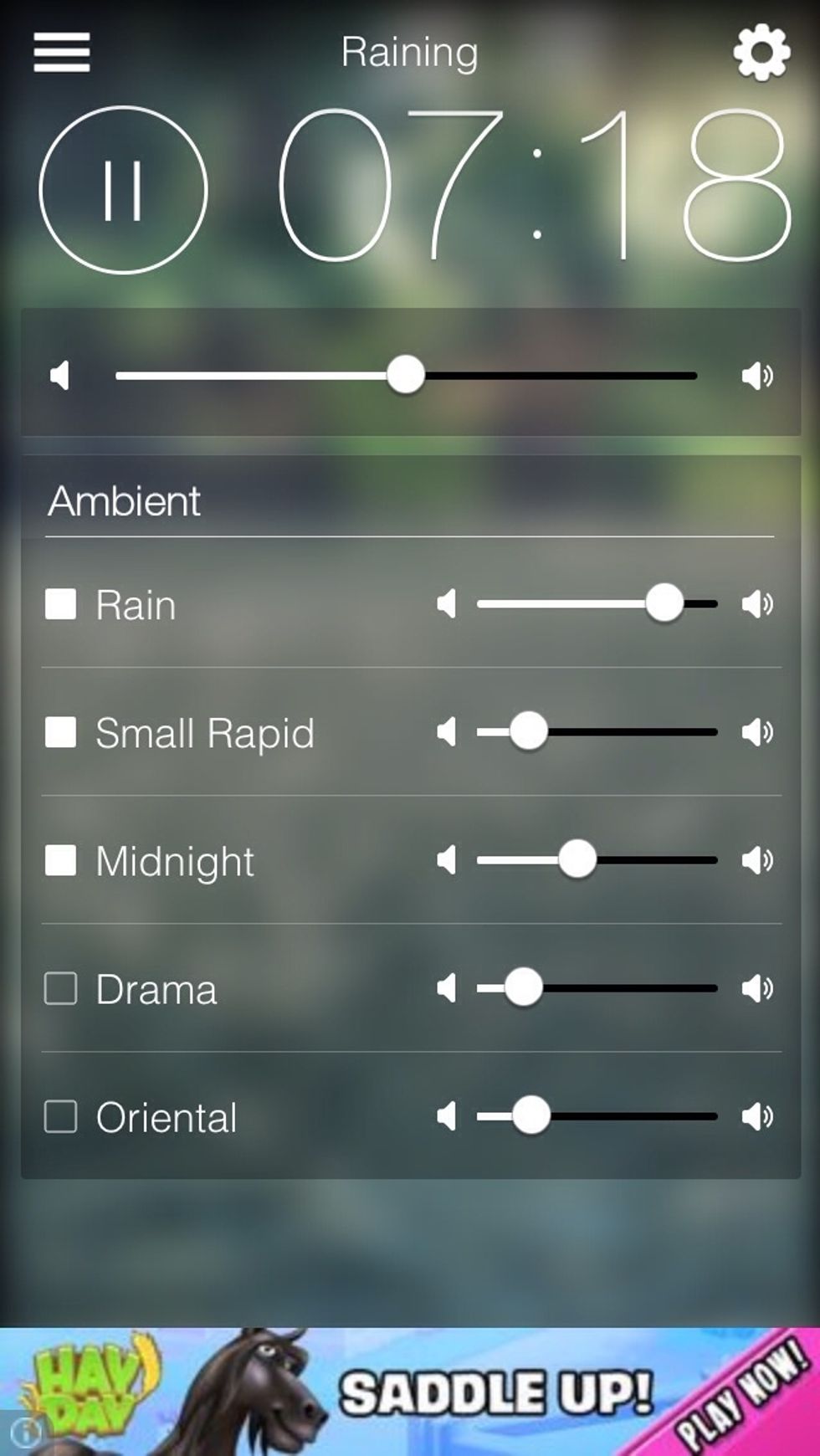Tap the Drama volume slider
Screen dimensions: 820x1456
(524, 987)
